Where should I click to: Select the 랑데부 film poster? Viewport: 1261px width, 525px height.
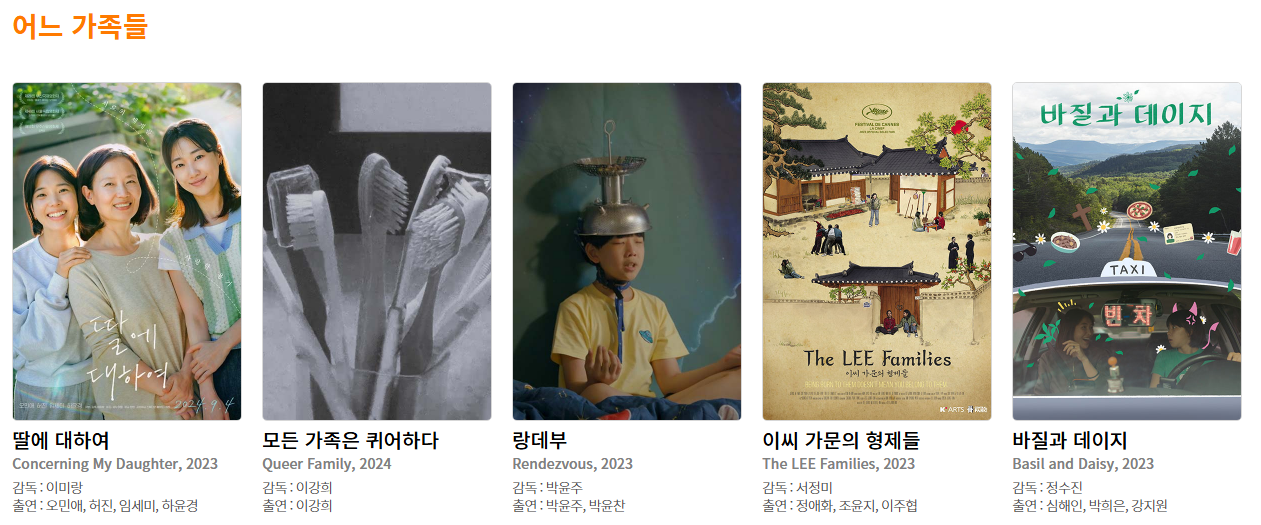(627, 251)
